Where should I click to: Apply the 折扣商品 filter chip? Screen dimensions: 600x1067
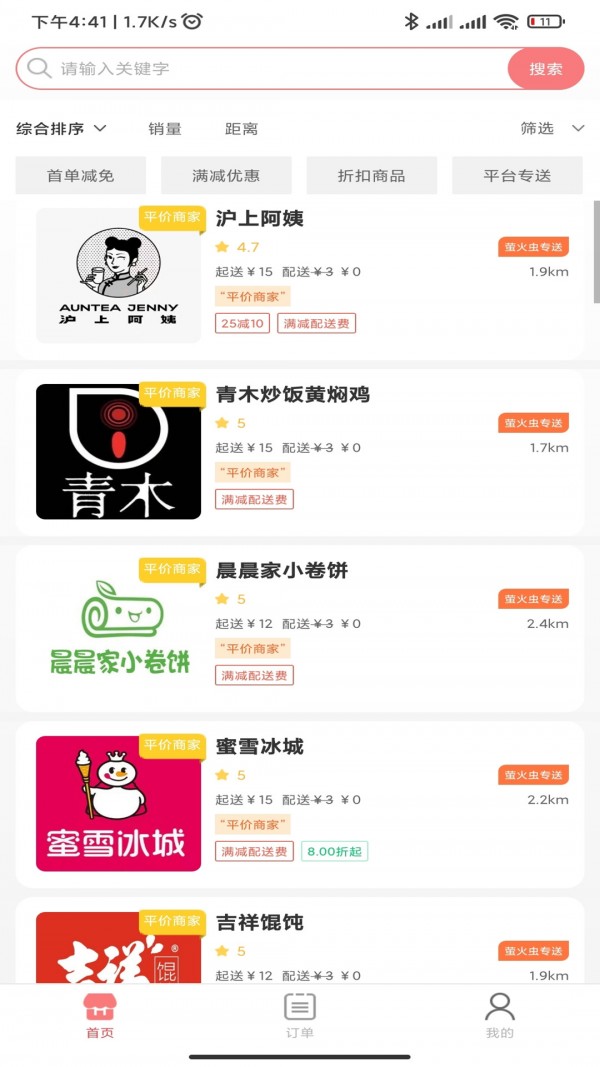371,175
